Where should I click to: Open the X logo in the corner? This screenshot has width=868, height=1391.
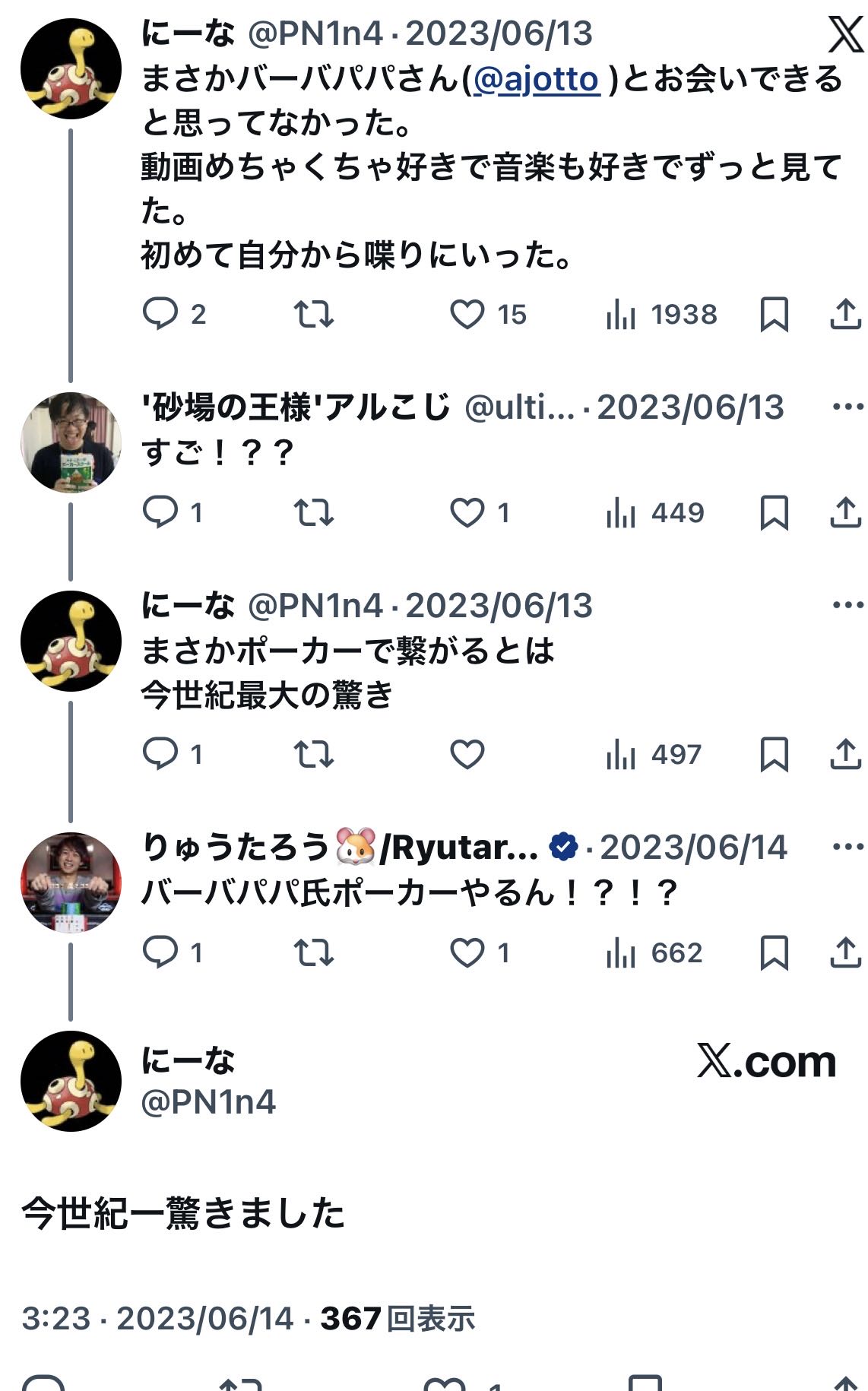pyautogui.click(x=845, y=34)
